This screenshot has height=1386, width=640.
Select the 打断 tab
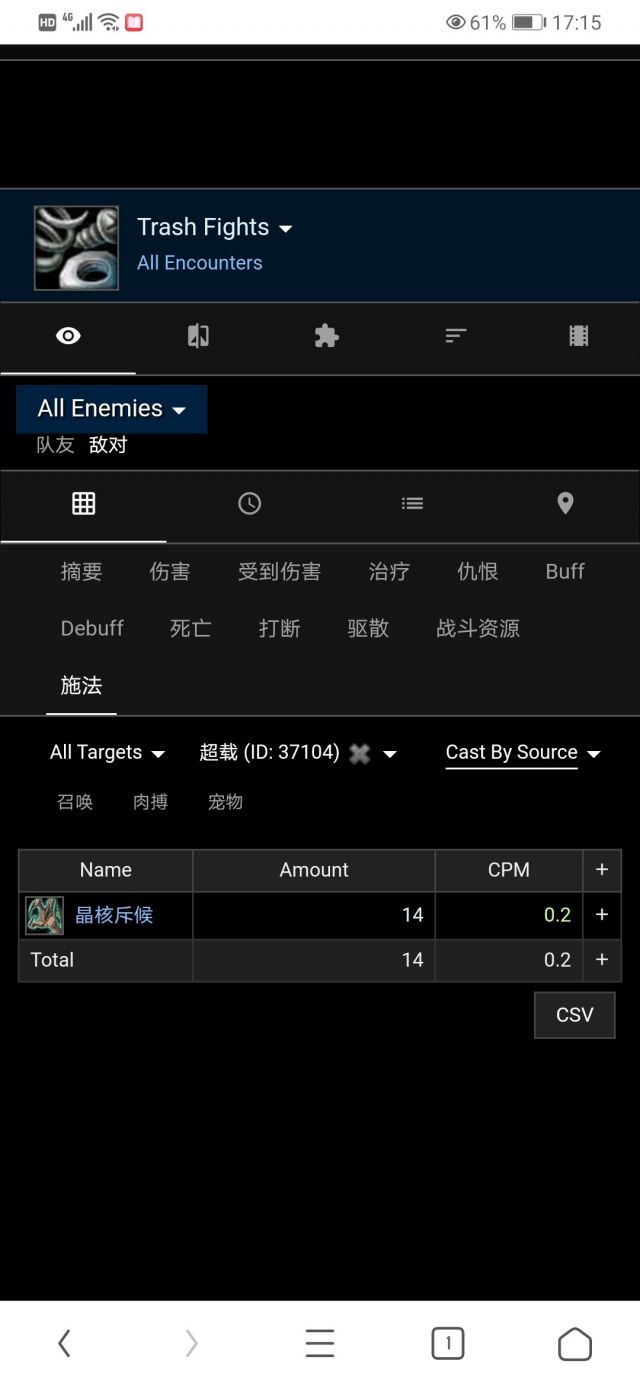279,628
